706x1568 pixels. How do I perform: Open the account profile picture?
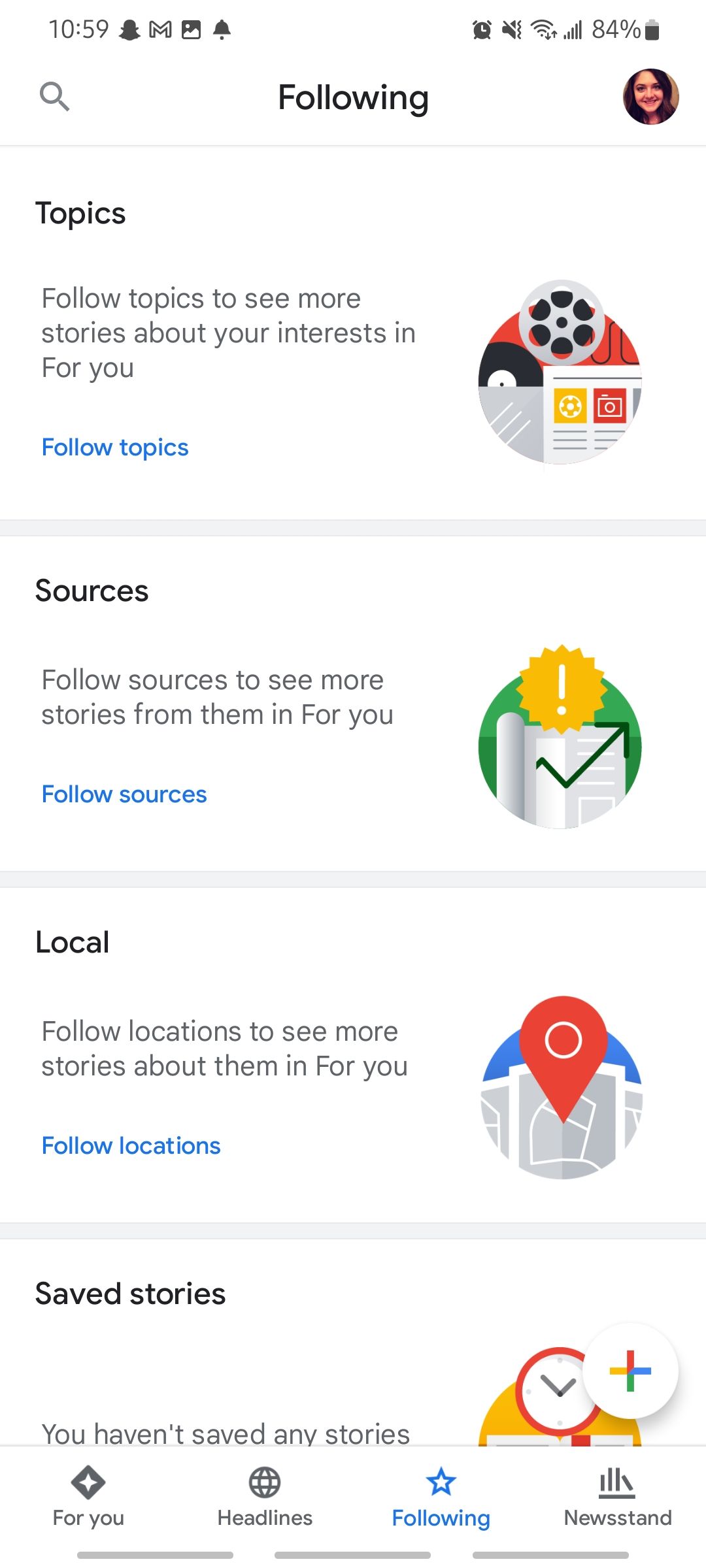tap(650, 97)
